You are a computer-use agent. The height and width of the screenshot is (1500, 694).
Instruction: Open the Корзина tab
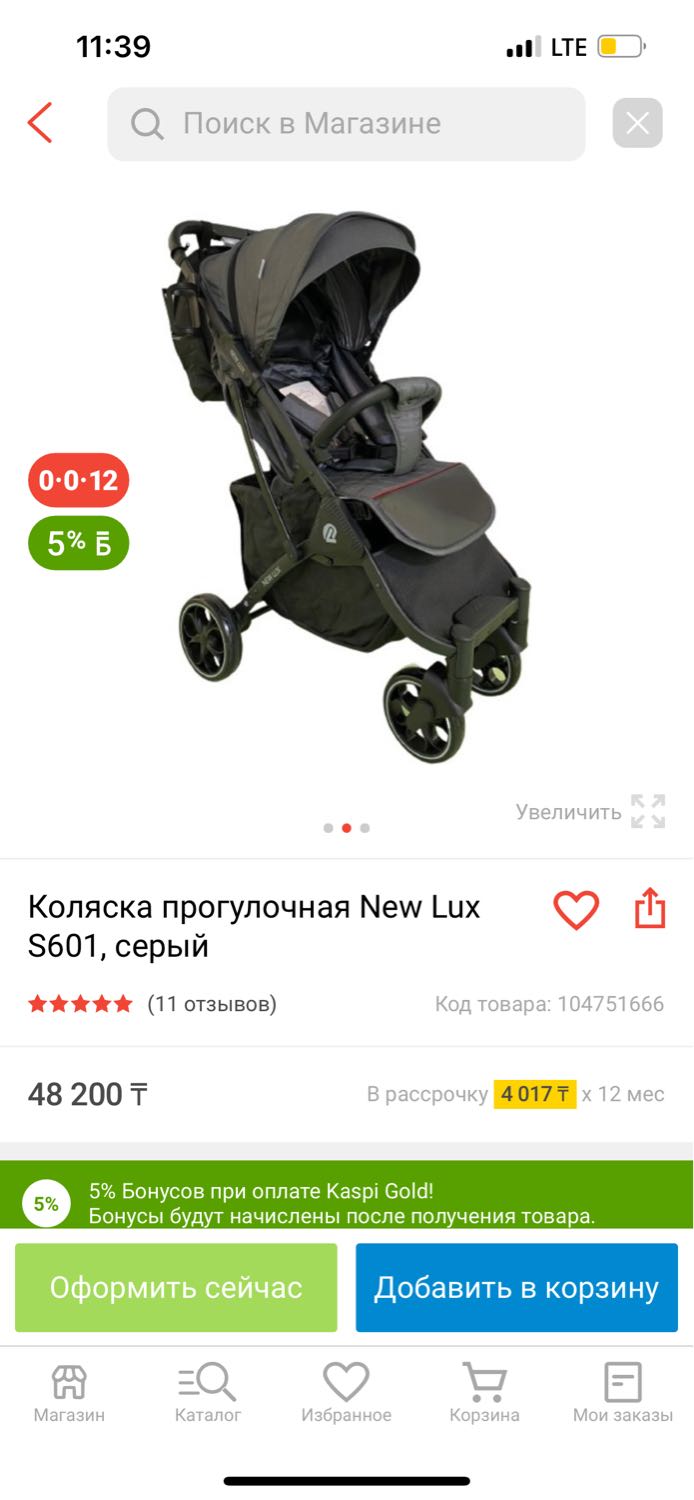coord(484,1393)
